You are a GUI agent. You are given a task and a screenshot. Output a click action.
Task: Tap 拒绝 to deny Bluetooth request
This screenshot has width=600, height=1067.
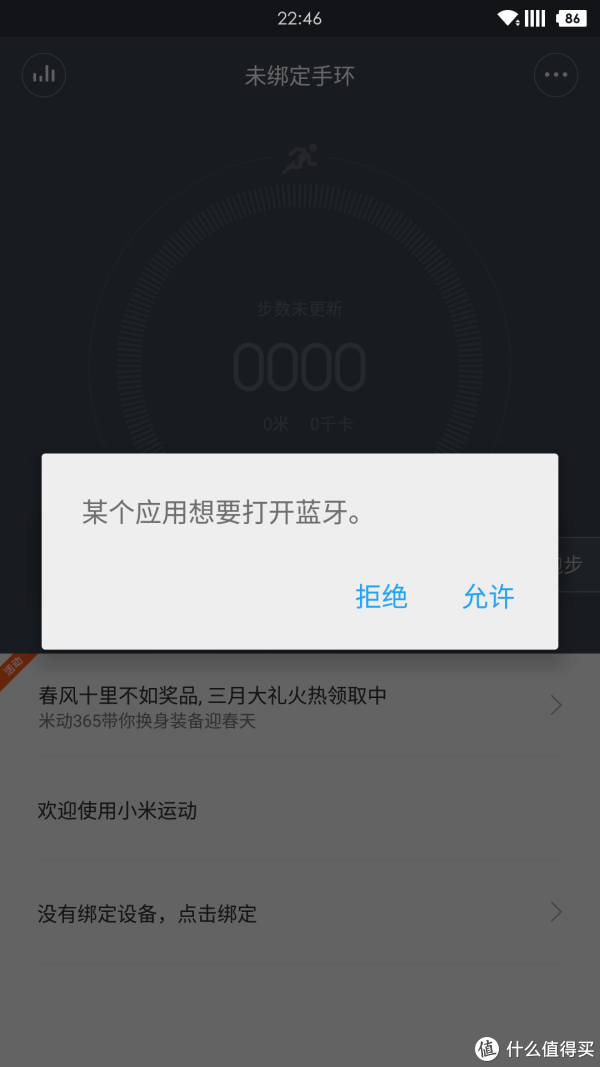click(381, 597)
